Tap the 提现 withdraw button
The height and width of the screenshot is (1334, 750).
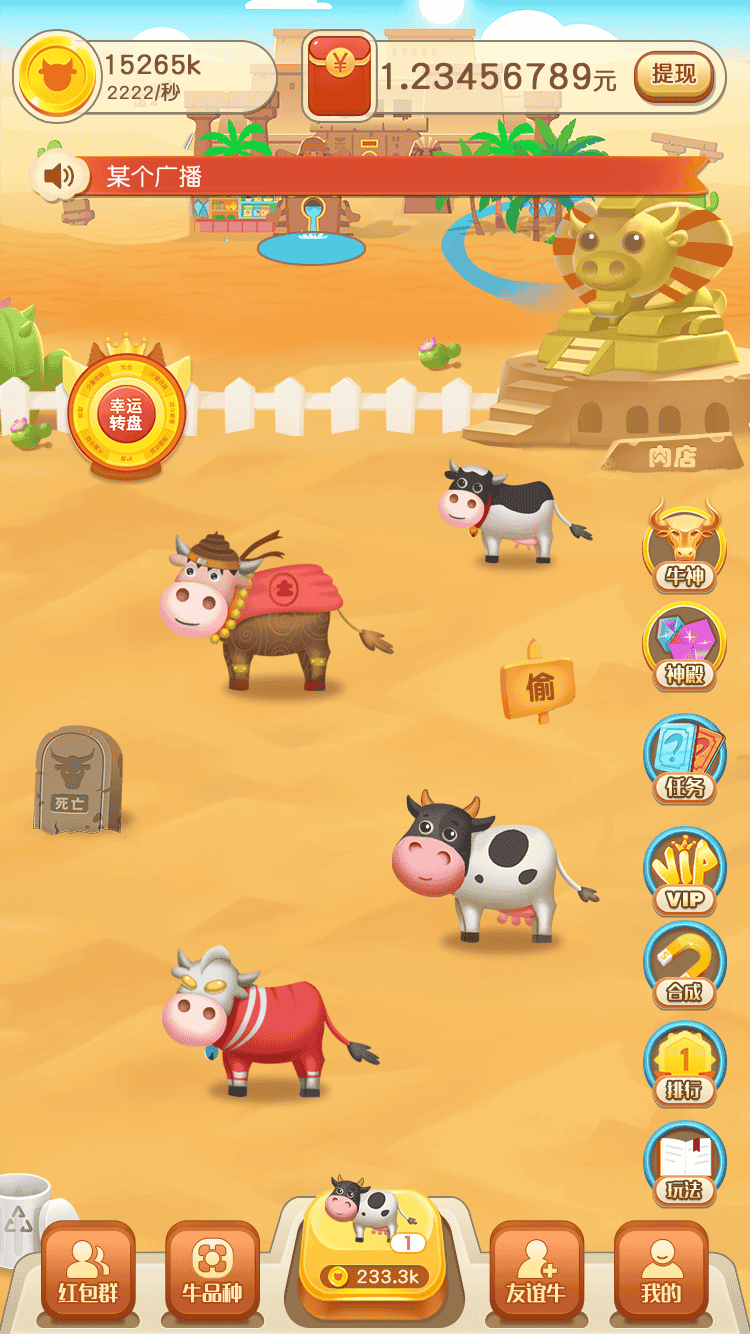(673, 75)
